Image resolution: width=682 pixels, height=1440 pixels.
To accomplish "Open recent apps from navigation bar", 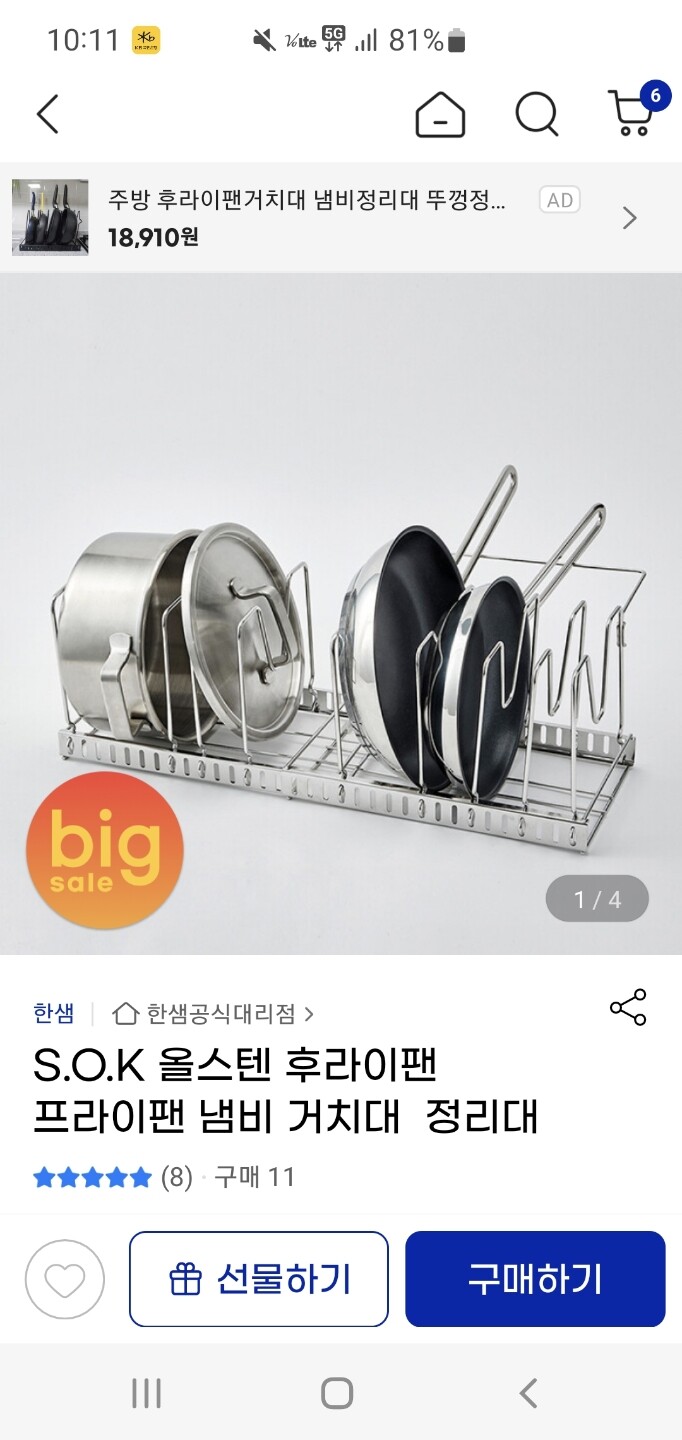I will coord(146,1393).
